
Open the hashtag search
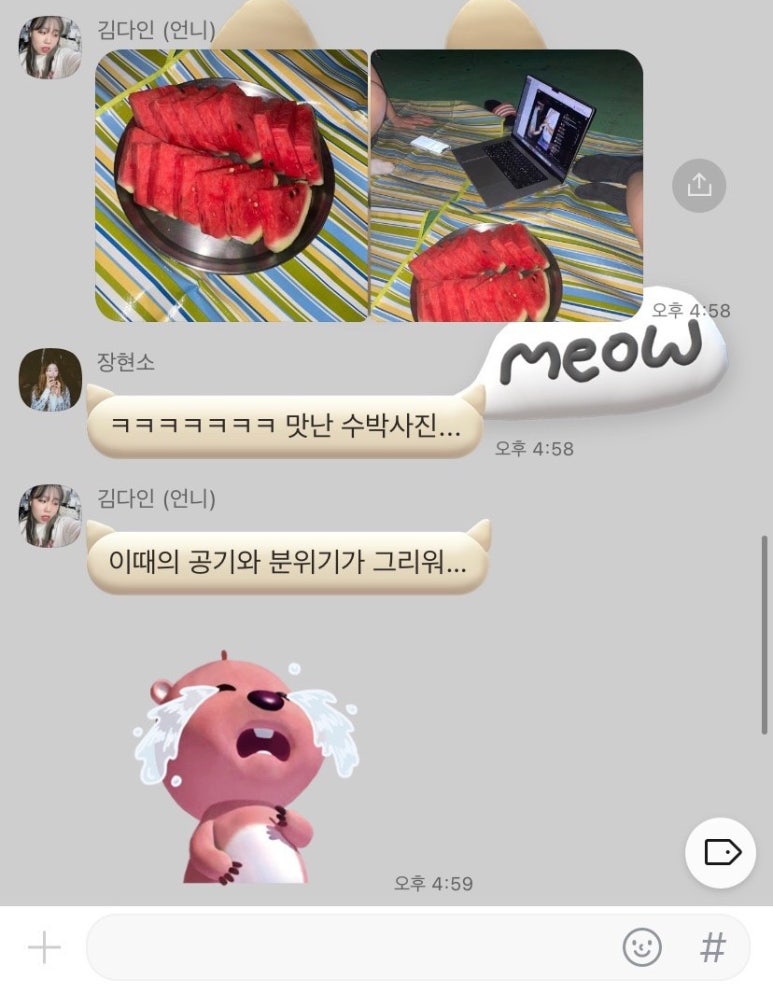click(712, 947)
